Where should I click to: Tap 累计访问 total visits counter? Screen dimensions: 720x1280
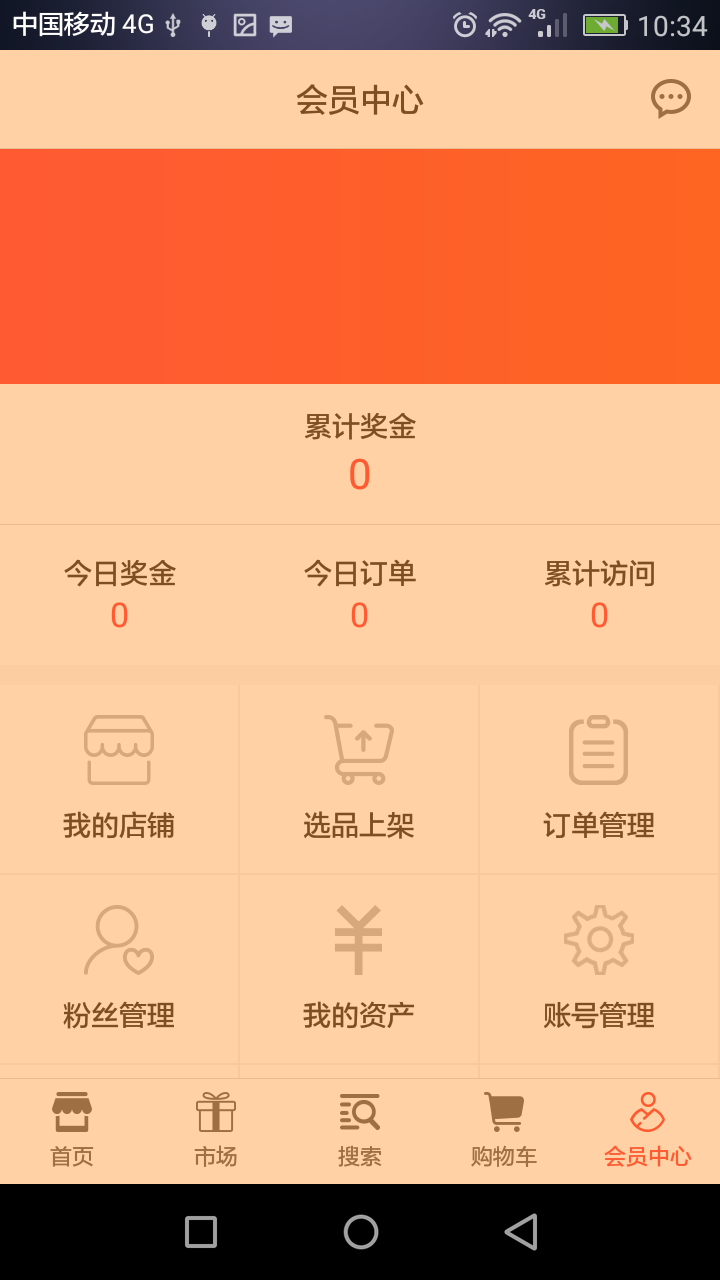click(x=598, y=595)
